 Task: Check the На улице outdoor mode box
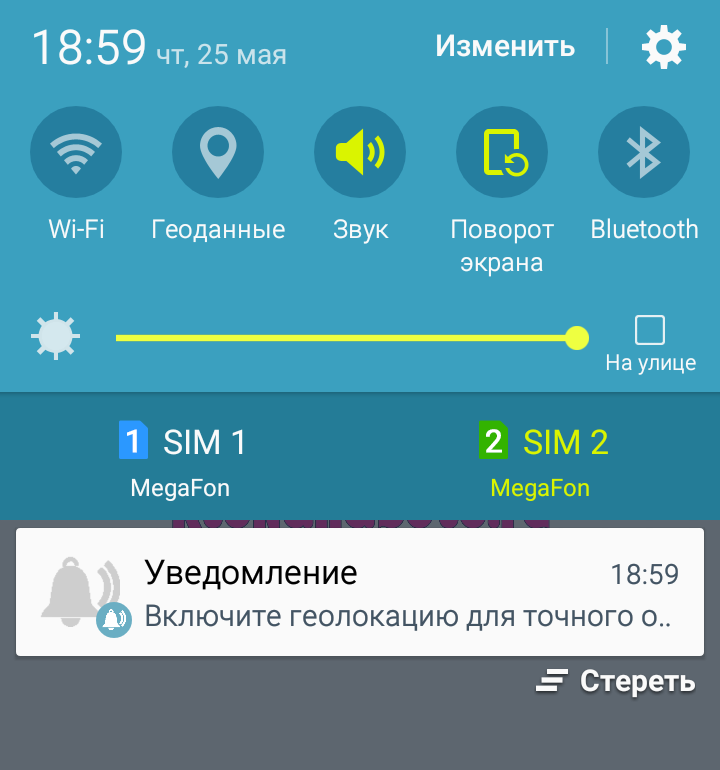click(650, 331)
